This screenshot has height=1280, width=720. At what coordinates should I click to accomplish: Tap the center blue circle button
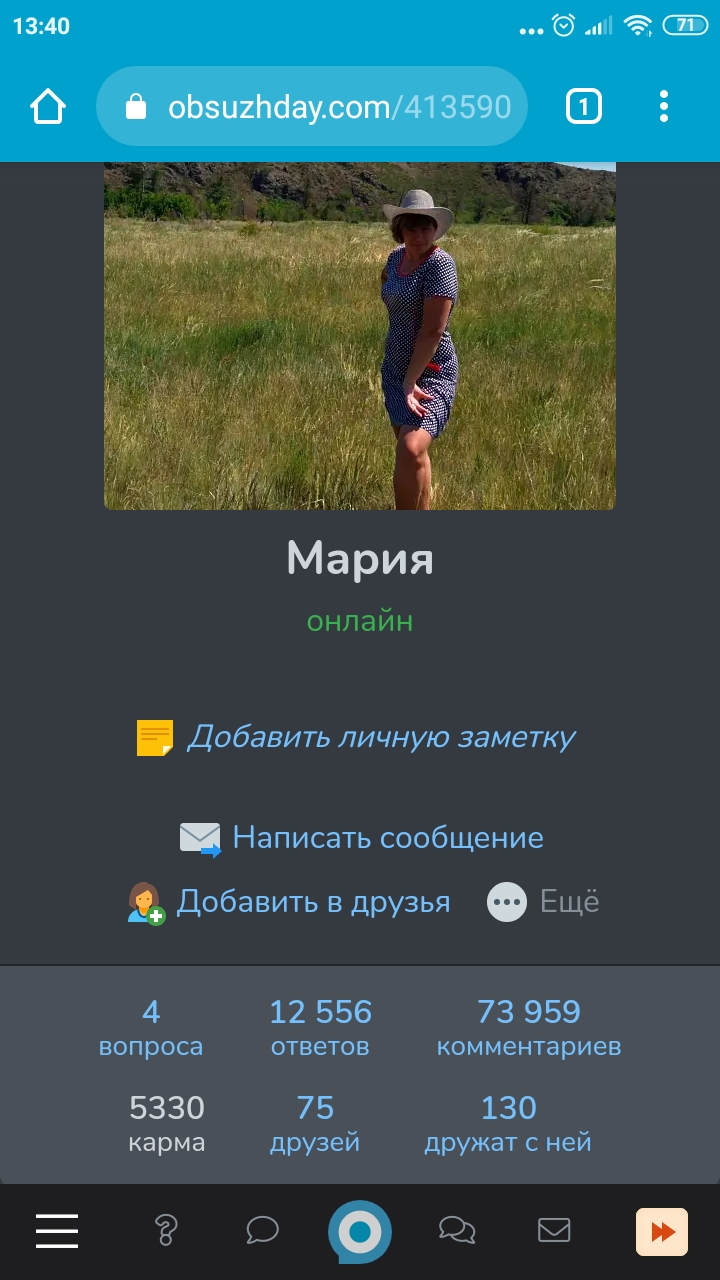click(360, 1232)
